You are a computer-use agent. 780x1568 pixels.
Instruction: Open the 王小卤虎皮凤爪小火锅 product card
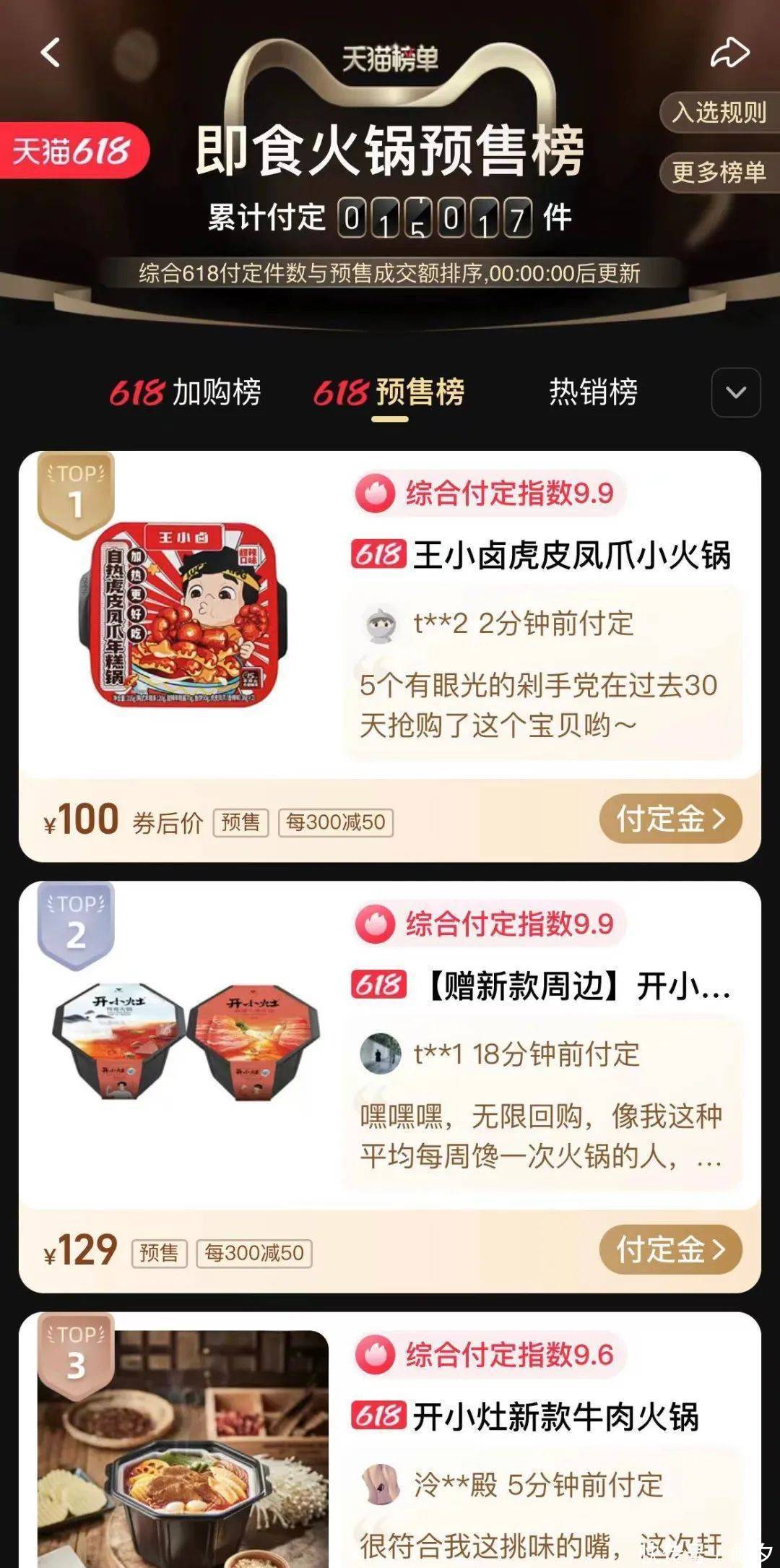pyautogui.click(x=571, y=555)
